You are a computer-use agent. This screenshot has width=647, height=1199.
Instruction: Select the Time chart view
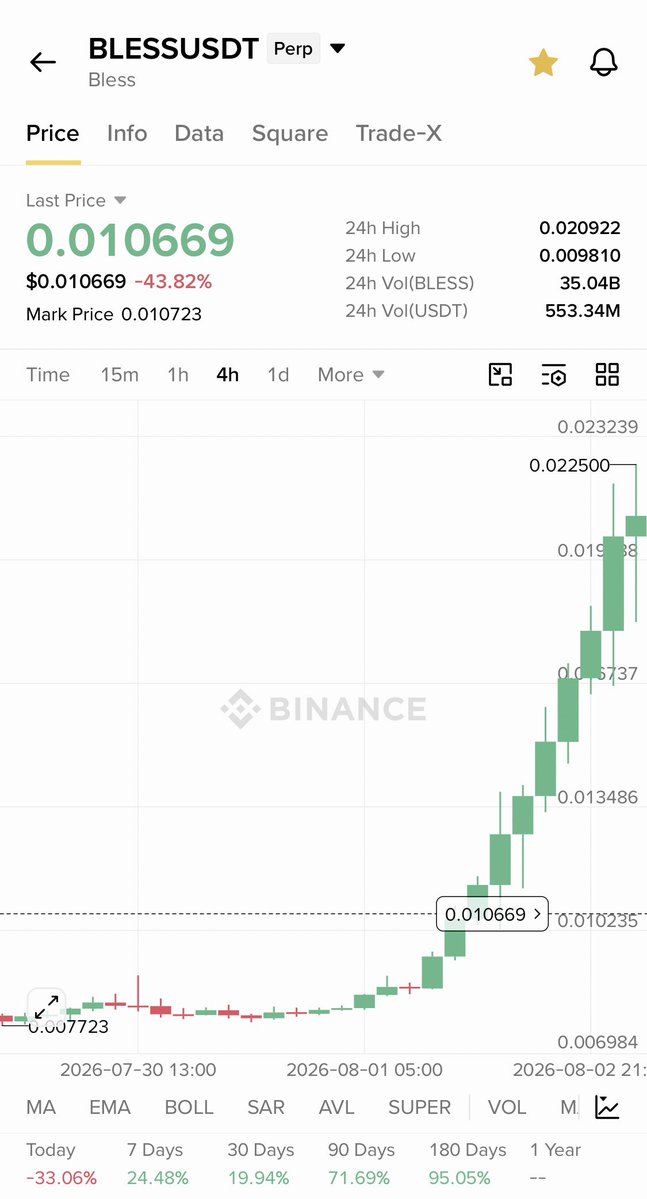click(x=47, y=375)
